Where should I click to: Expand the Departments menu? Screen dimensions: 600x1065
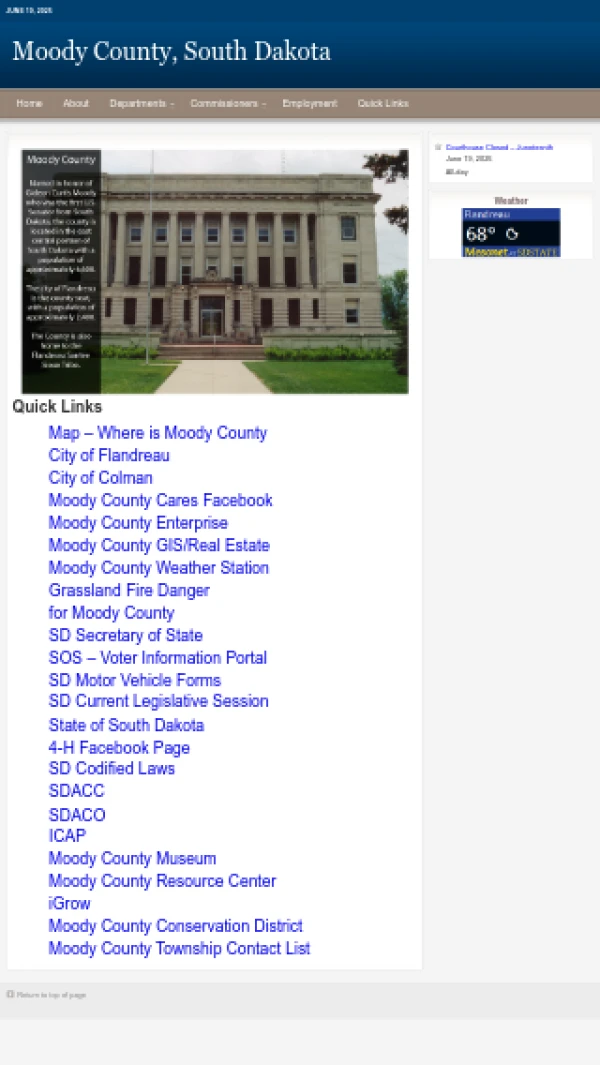(140, 104)
